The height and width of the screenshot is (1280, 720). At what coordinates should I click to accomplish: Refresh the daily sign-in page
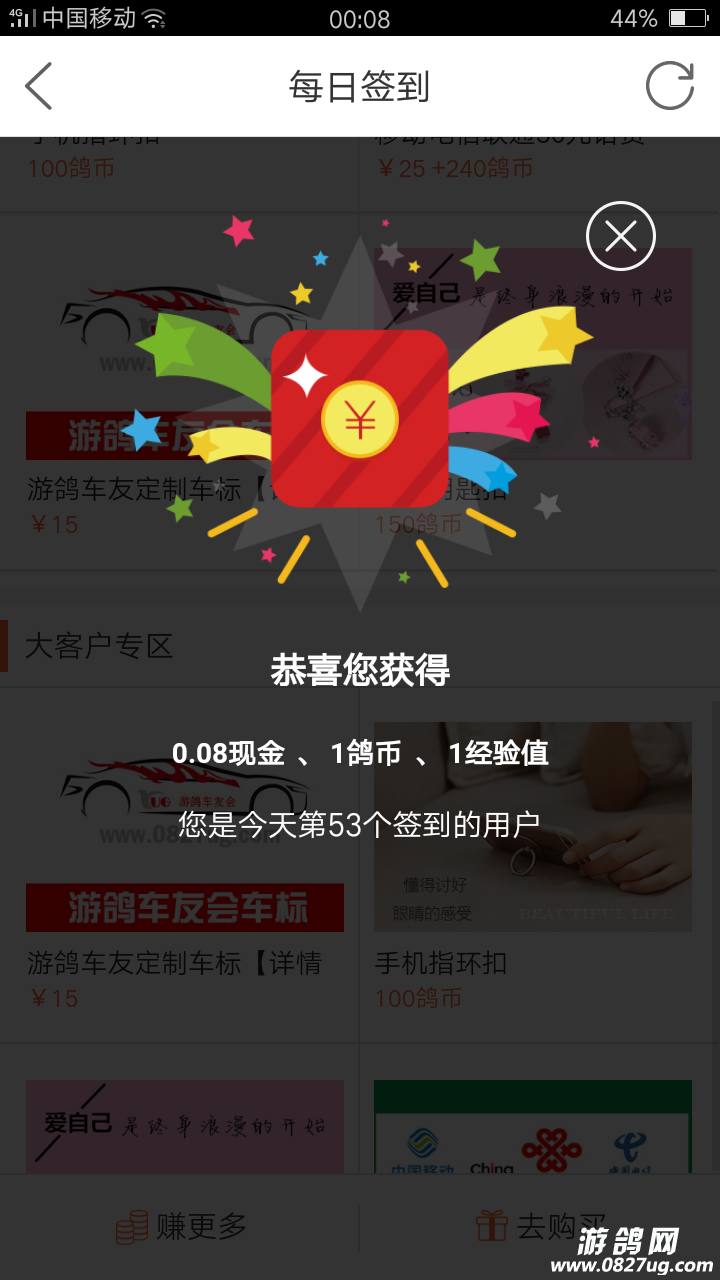(669, 86)
